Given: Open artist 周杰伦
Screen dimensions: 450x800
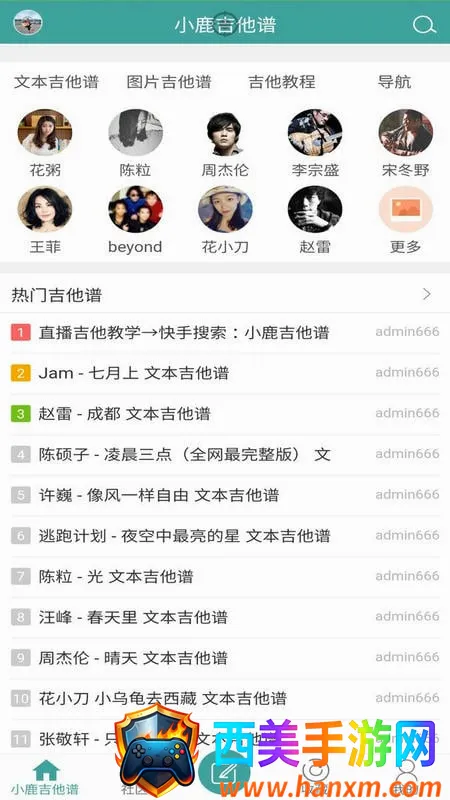Looking at the screenshot, I should tap(225, 143).
